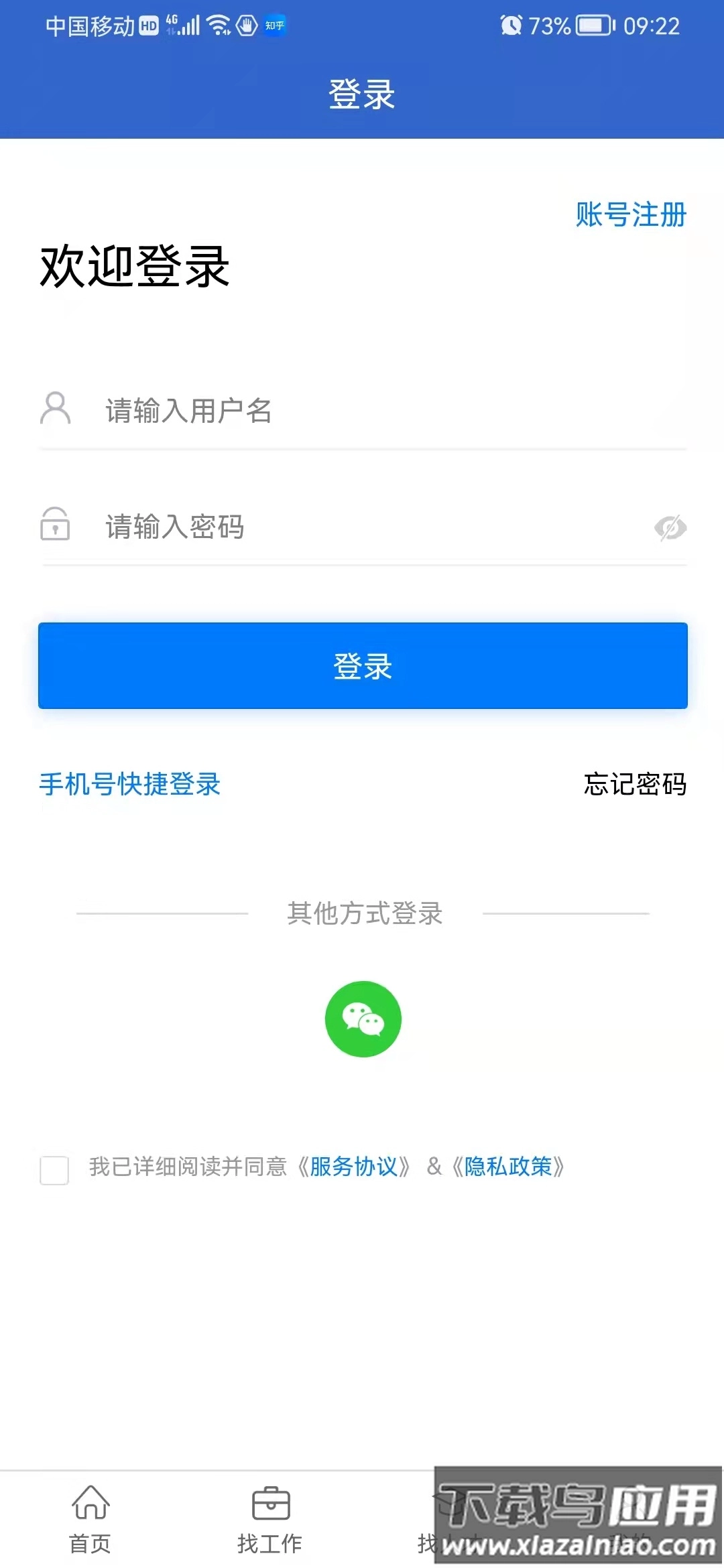The height and width of the screenshot is (1568, 724).
Task: Log in with WeChat icon
Action: click(x=363, y=1019)
